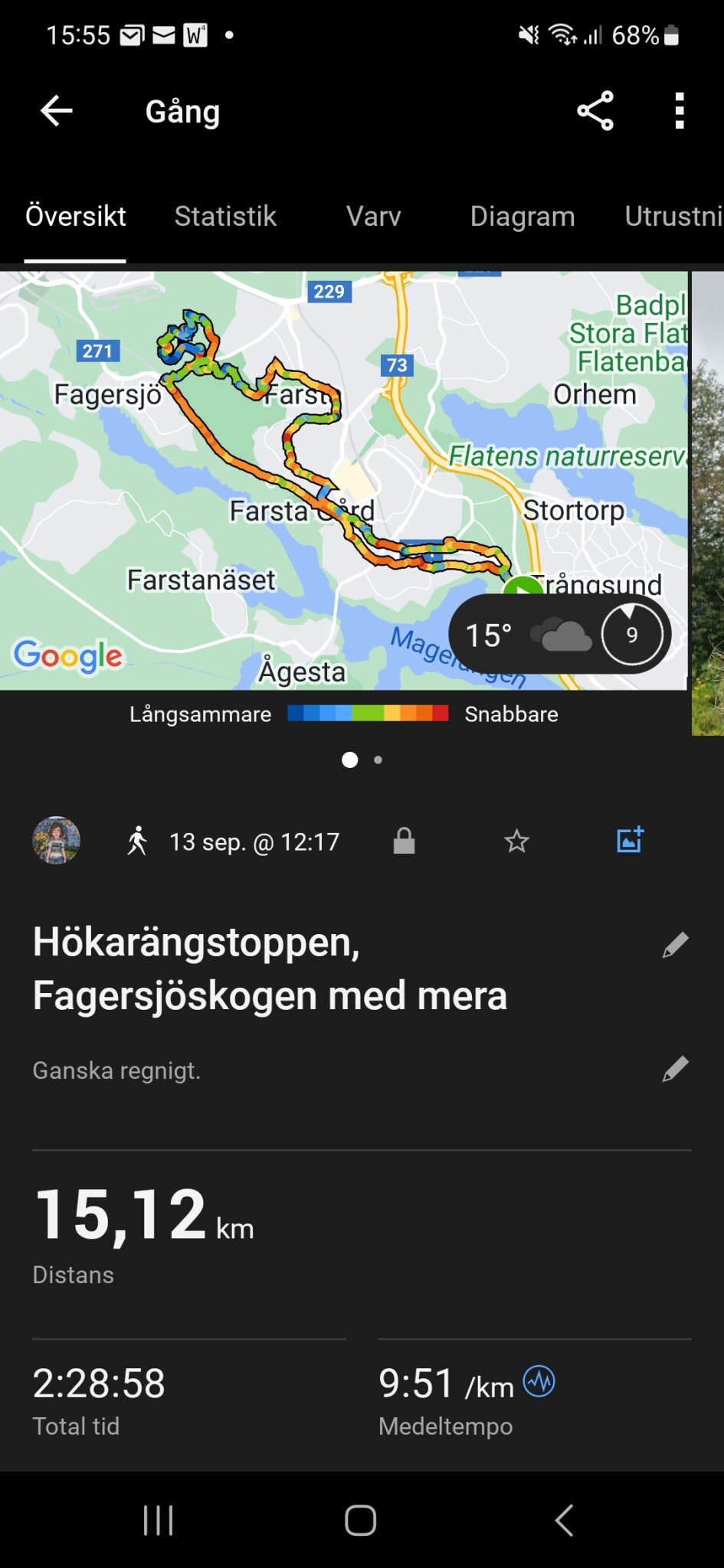Add a photo to this activity
This screenshot has width=724, height=1568.
[630, 841]
